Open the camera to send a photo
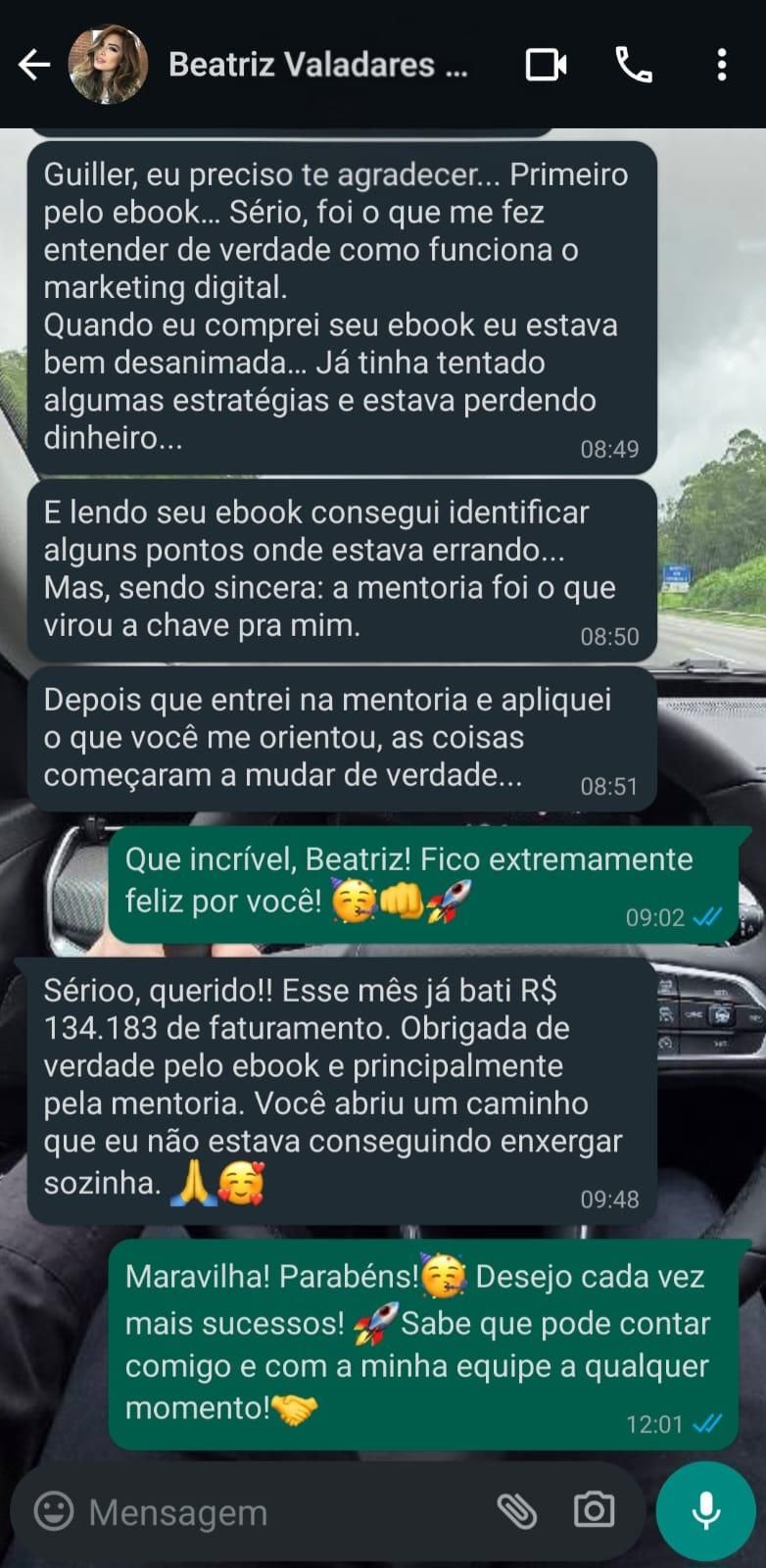 (x=594, y=1511)
